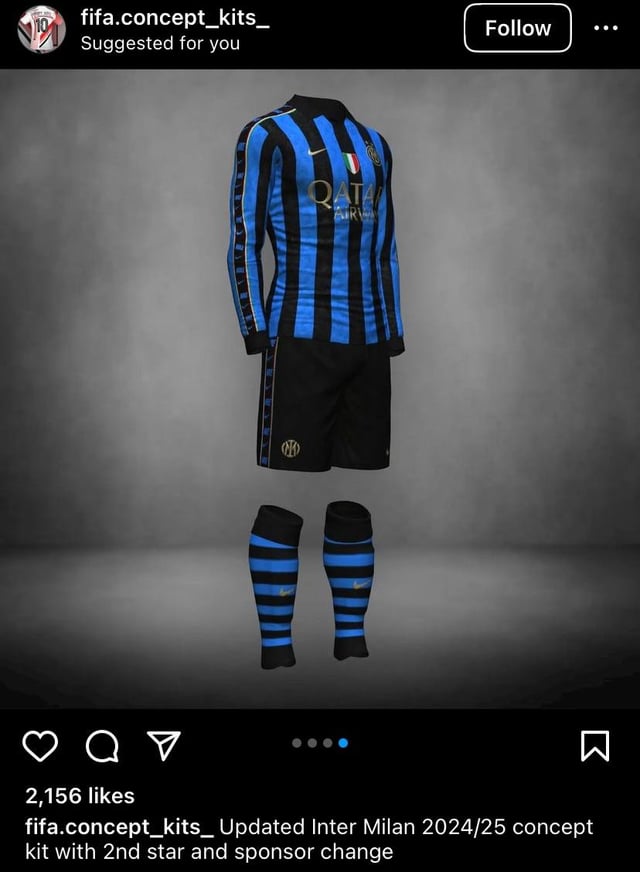This screenshot has height=872, width=640.
Task: View the 2,156 likes list
Action: [x=80, y=796]
